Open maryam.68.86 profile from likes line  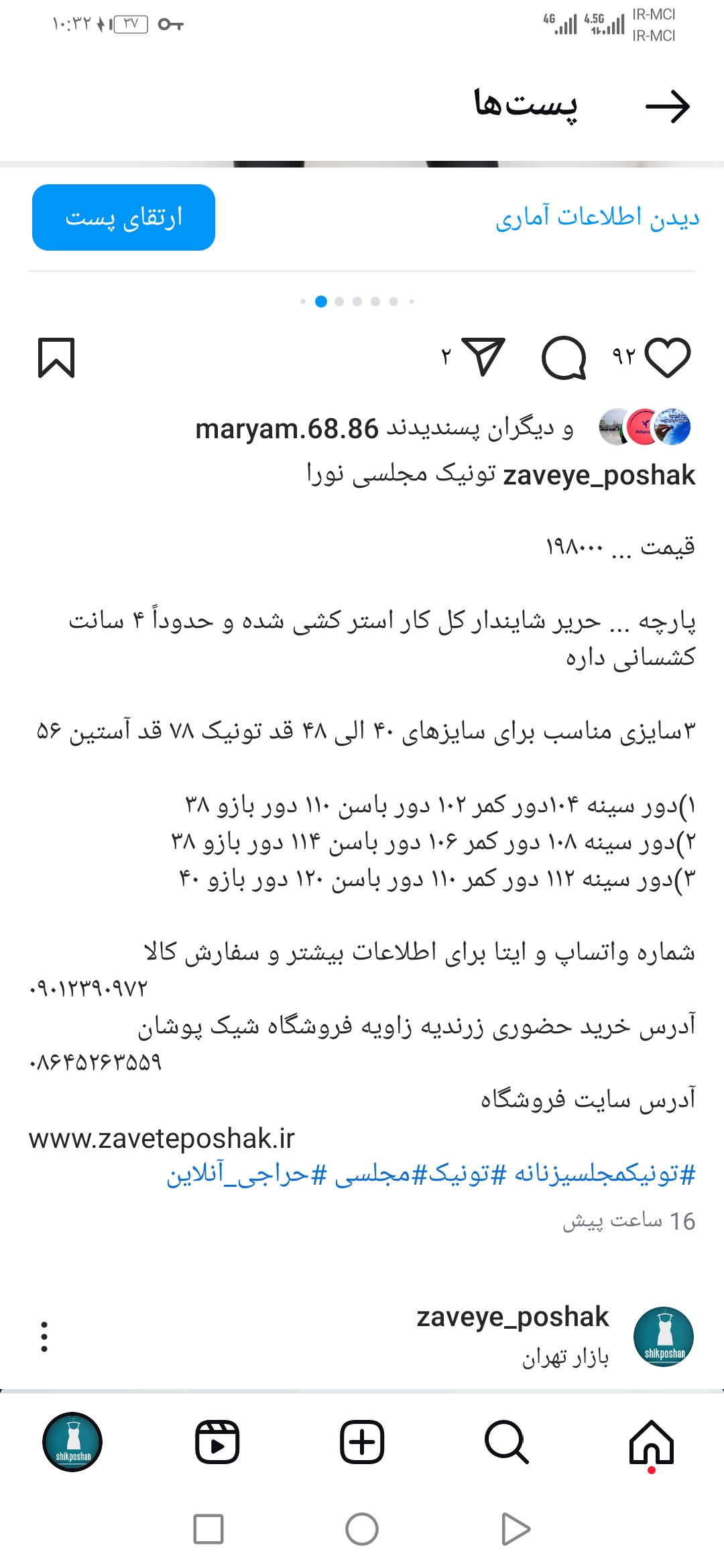[x=287, y=429]
